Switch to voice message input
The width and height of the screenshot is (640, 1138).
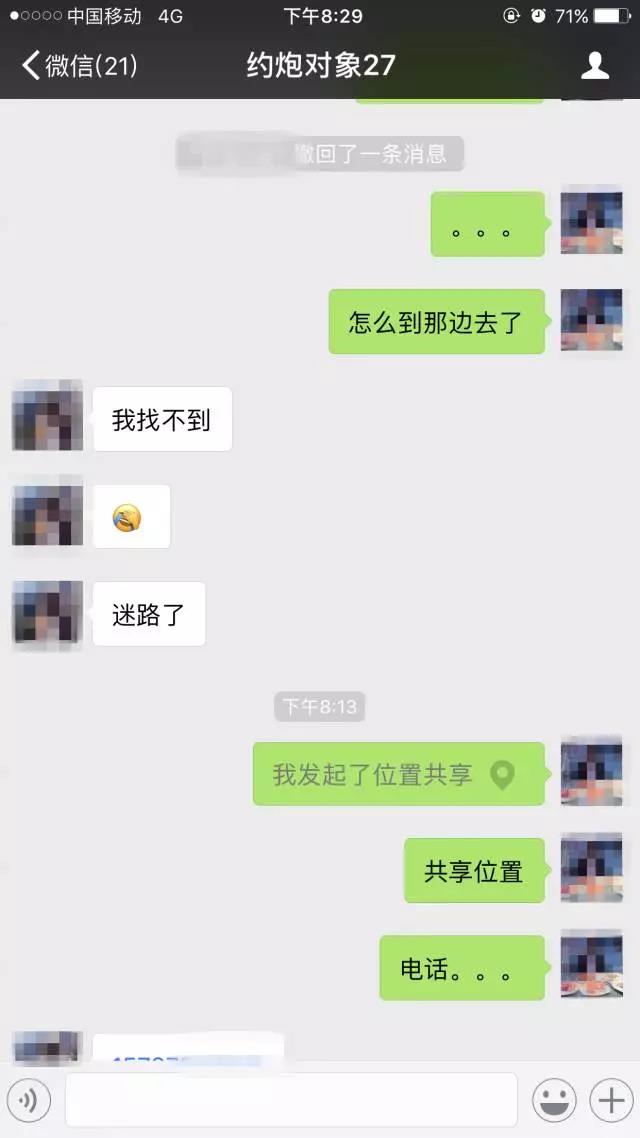point(28,1101)
